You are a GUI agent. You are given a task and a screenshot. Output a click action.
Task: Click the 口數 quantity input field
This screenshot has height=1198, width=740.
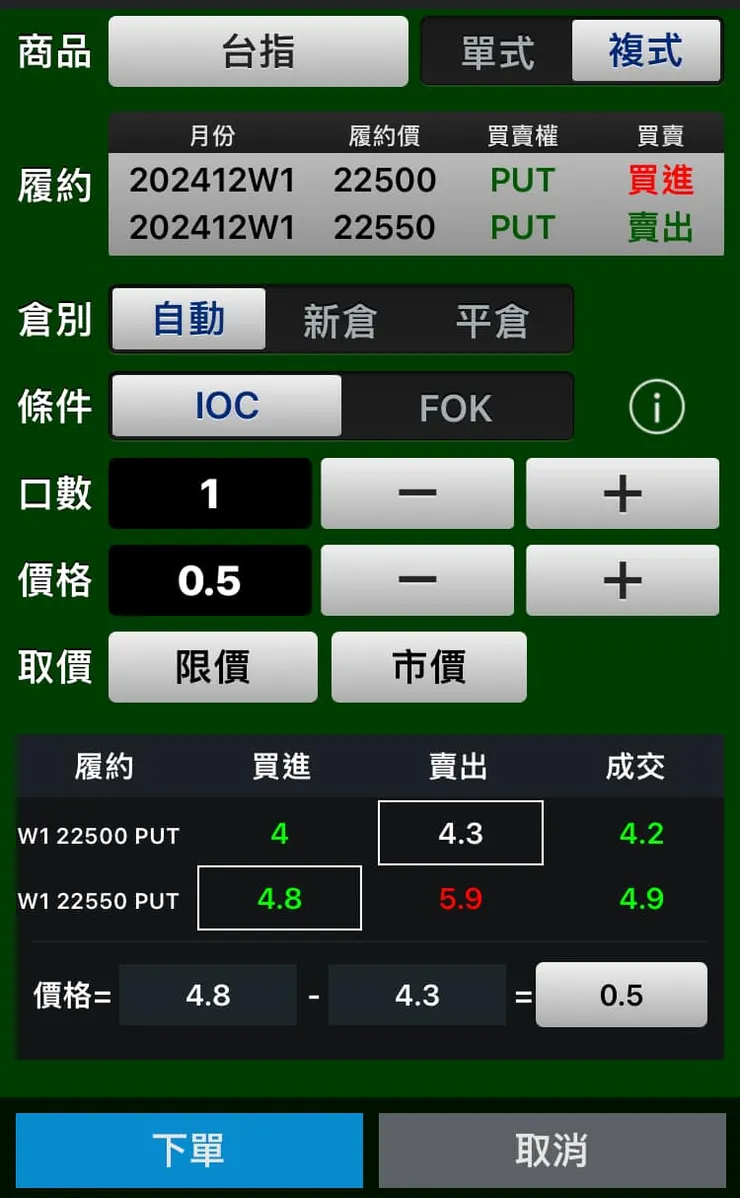[x=209, y=494]
